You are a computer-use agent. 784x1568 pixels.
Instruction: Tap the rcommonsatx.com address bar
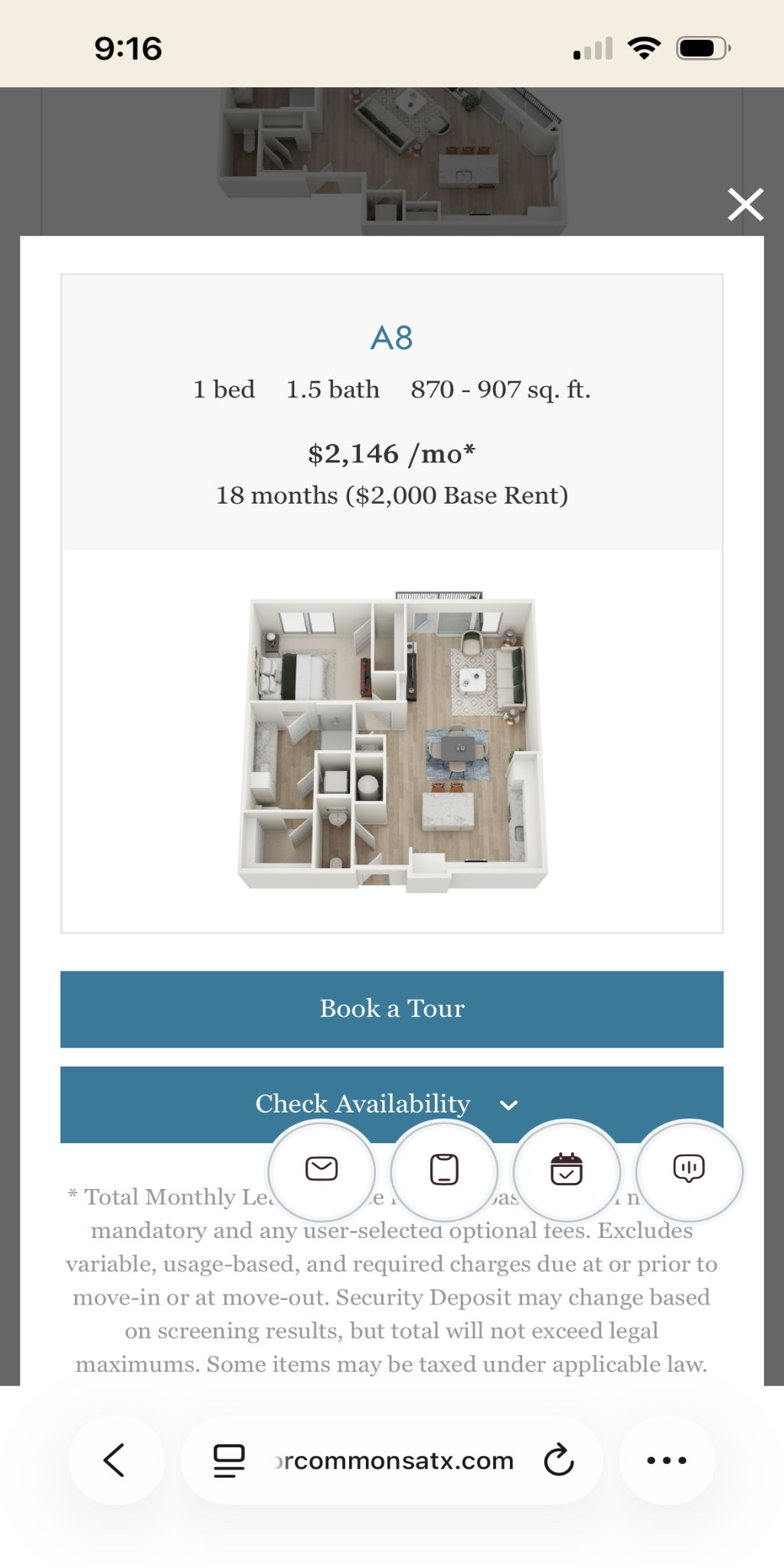[394, 1460]
